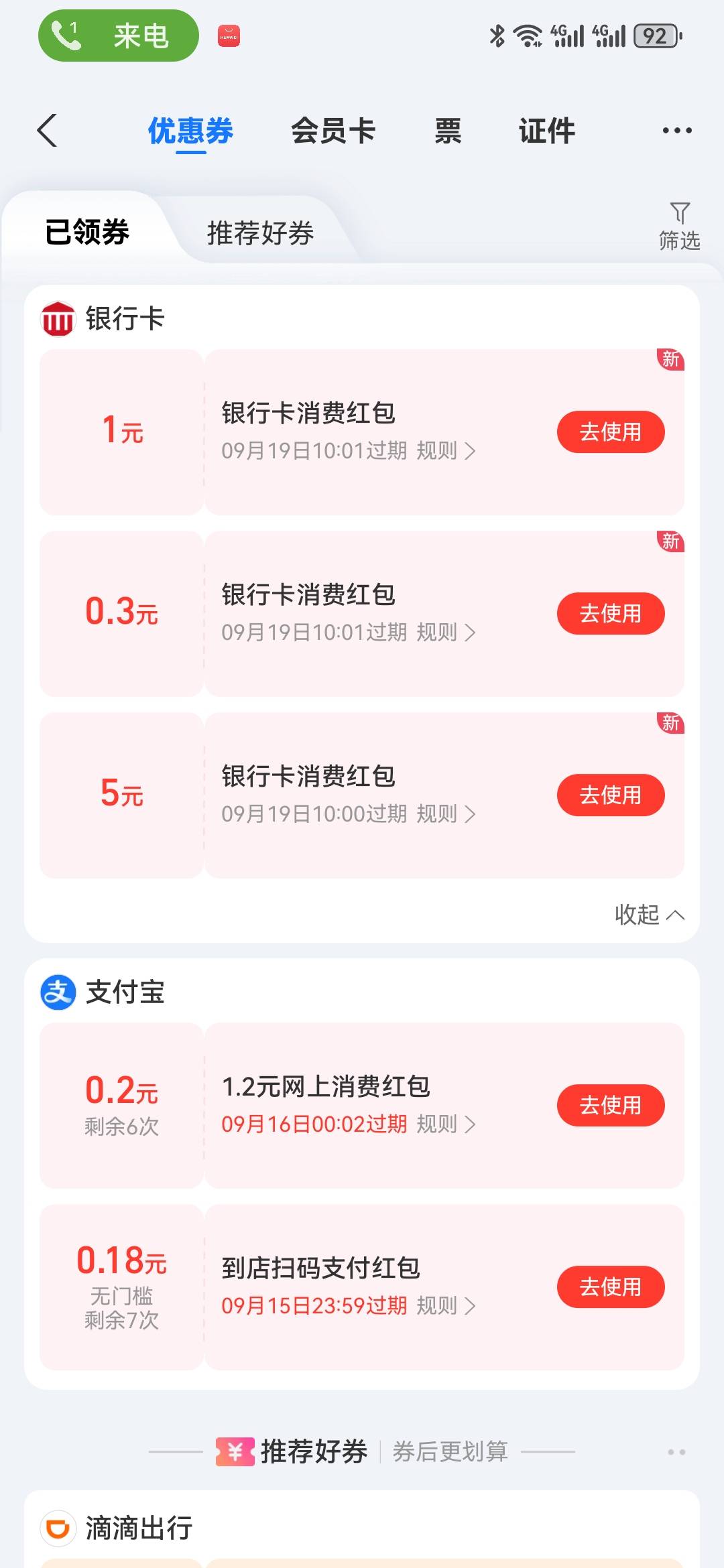The image size is (724, 1568).
Task: Switch to the 票 tab
Action: point(448,130)
